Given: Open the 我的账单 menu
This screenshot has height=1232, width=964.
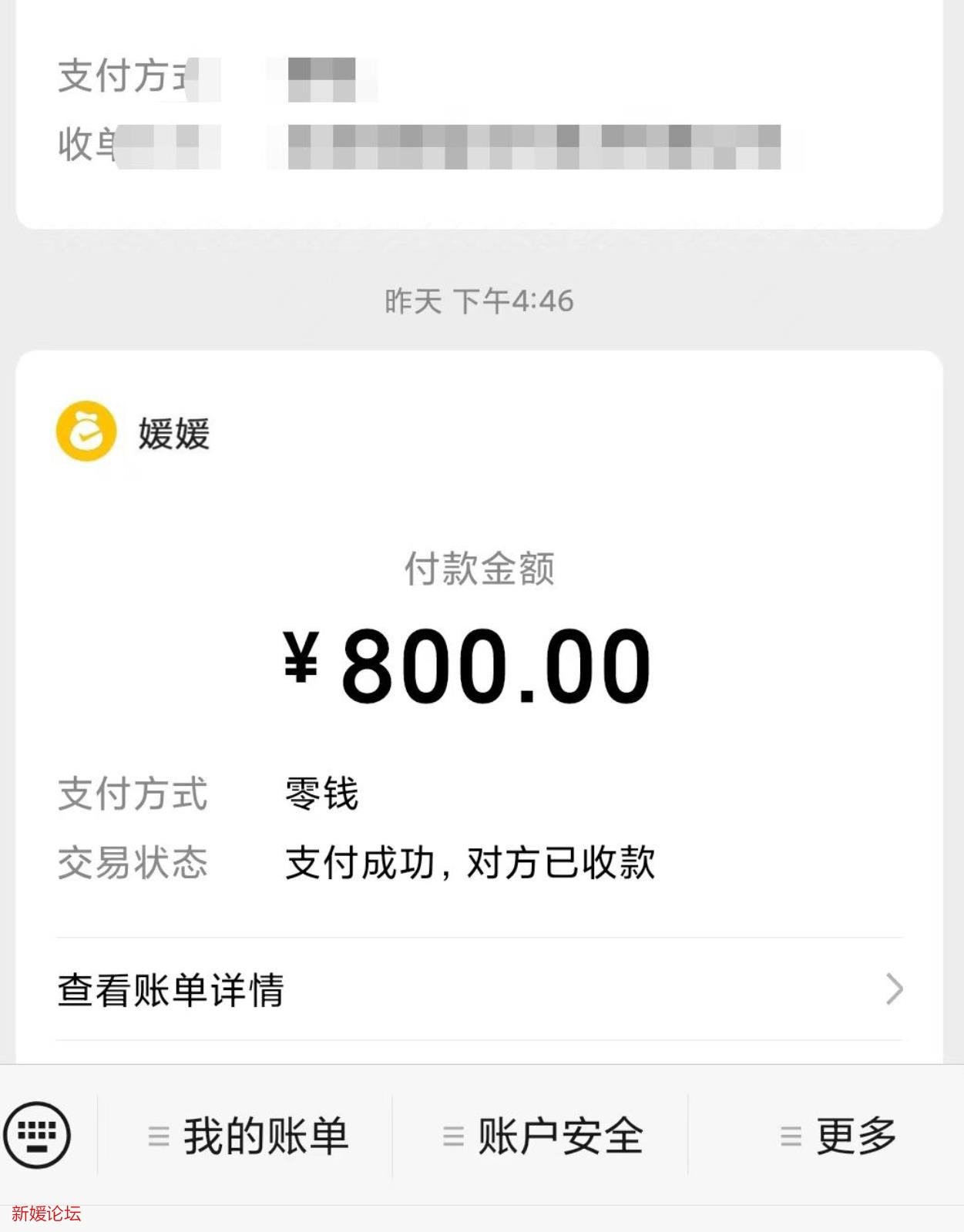Looking at the screenshot, I should (x=248, y=1136).
